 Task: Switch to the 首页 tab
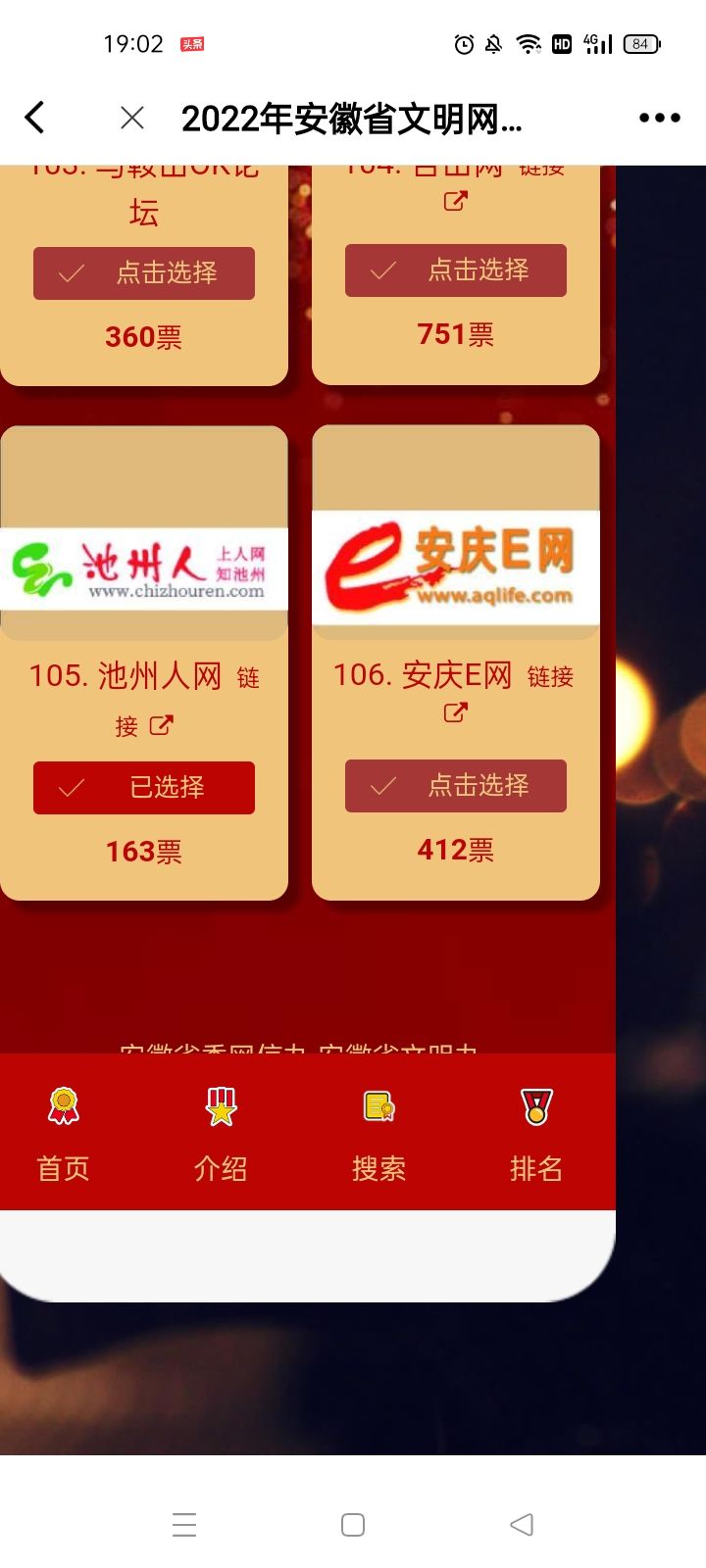[64, 1132]
